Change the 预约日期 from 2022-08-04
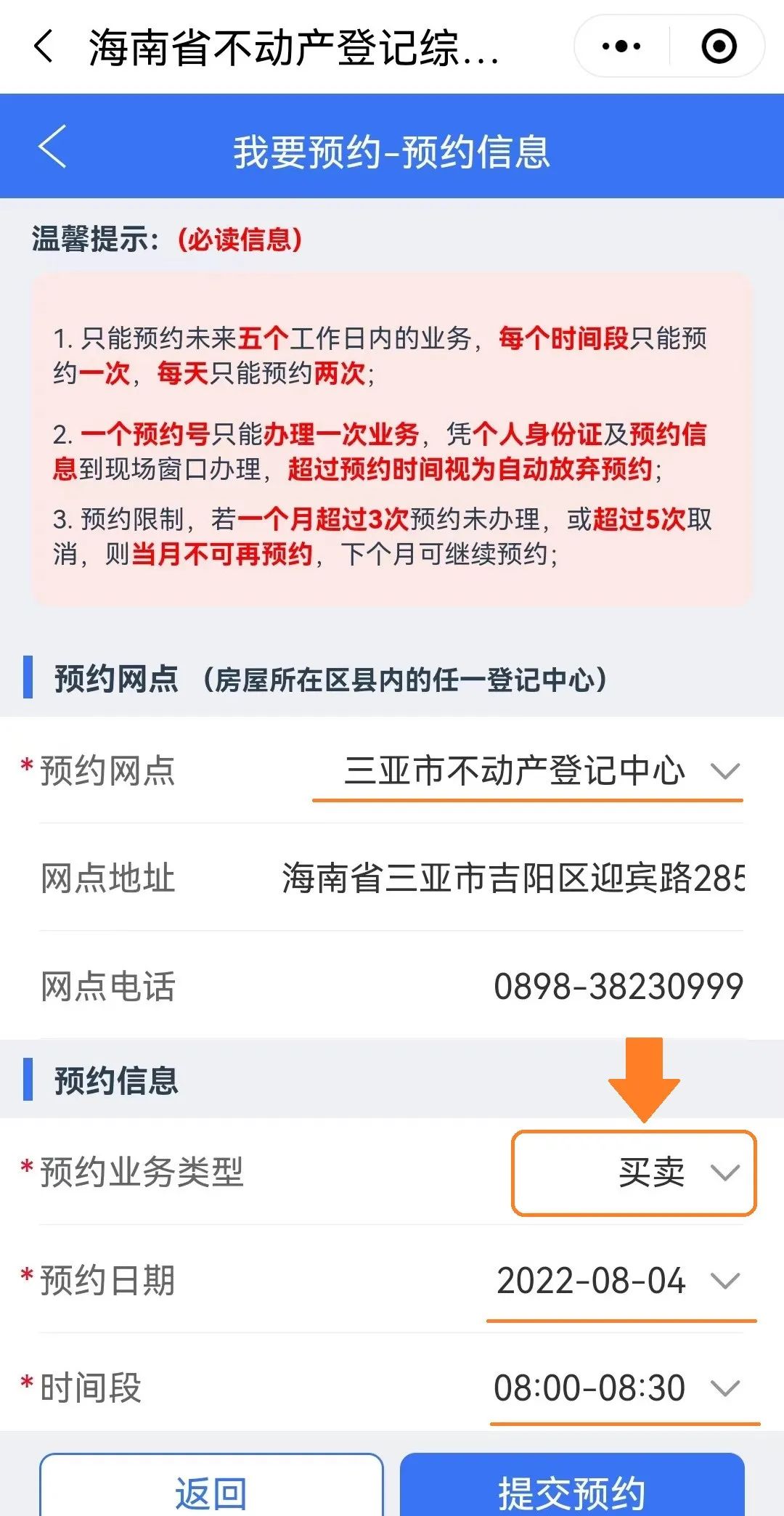This screenshot has width=784, height=1516. coord(621,1281)
